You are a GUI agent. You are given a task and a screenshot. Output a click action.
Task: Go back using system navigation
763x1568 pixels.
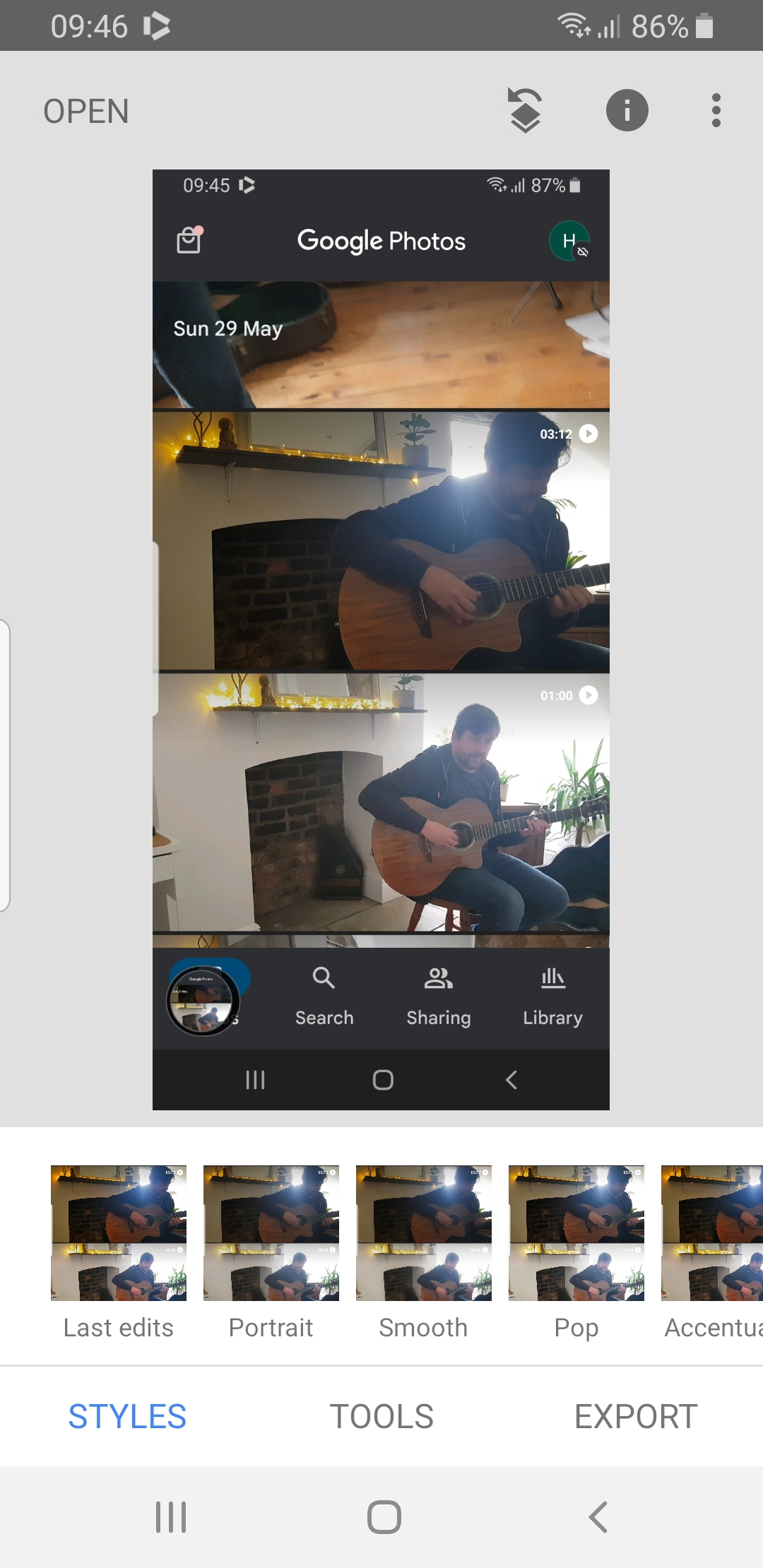[x=598, y=1517]
